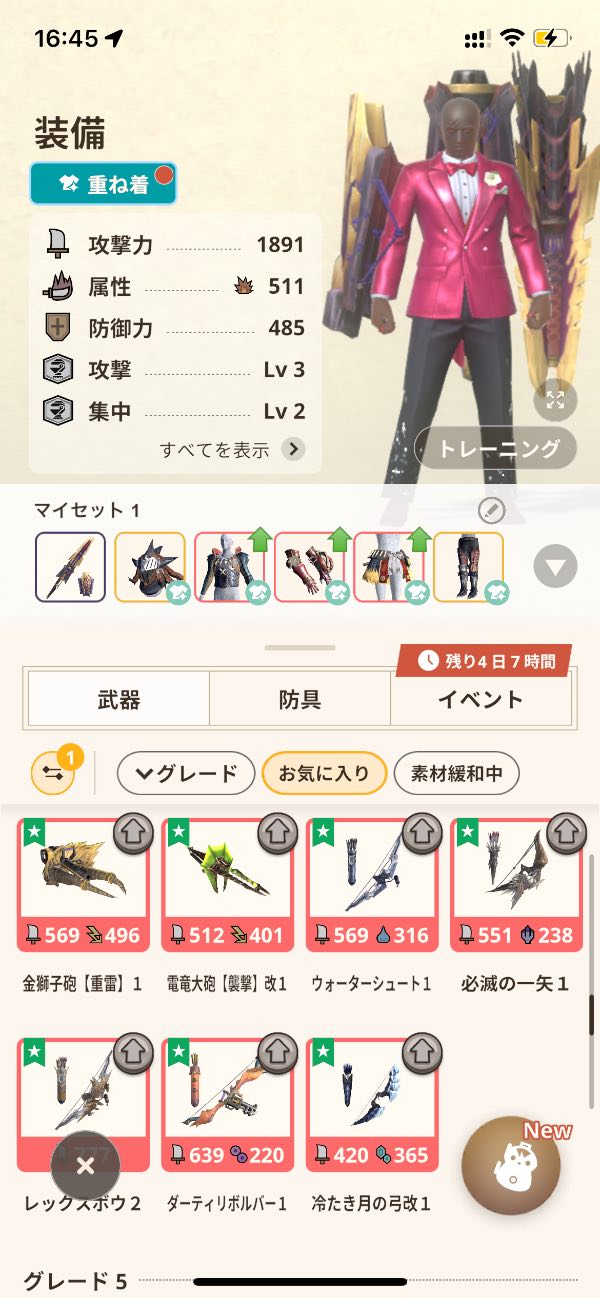Open the 重ね着 layered armor button
Screen dimensions: 600x1298
103,184
